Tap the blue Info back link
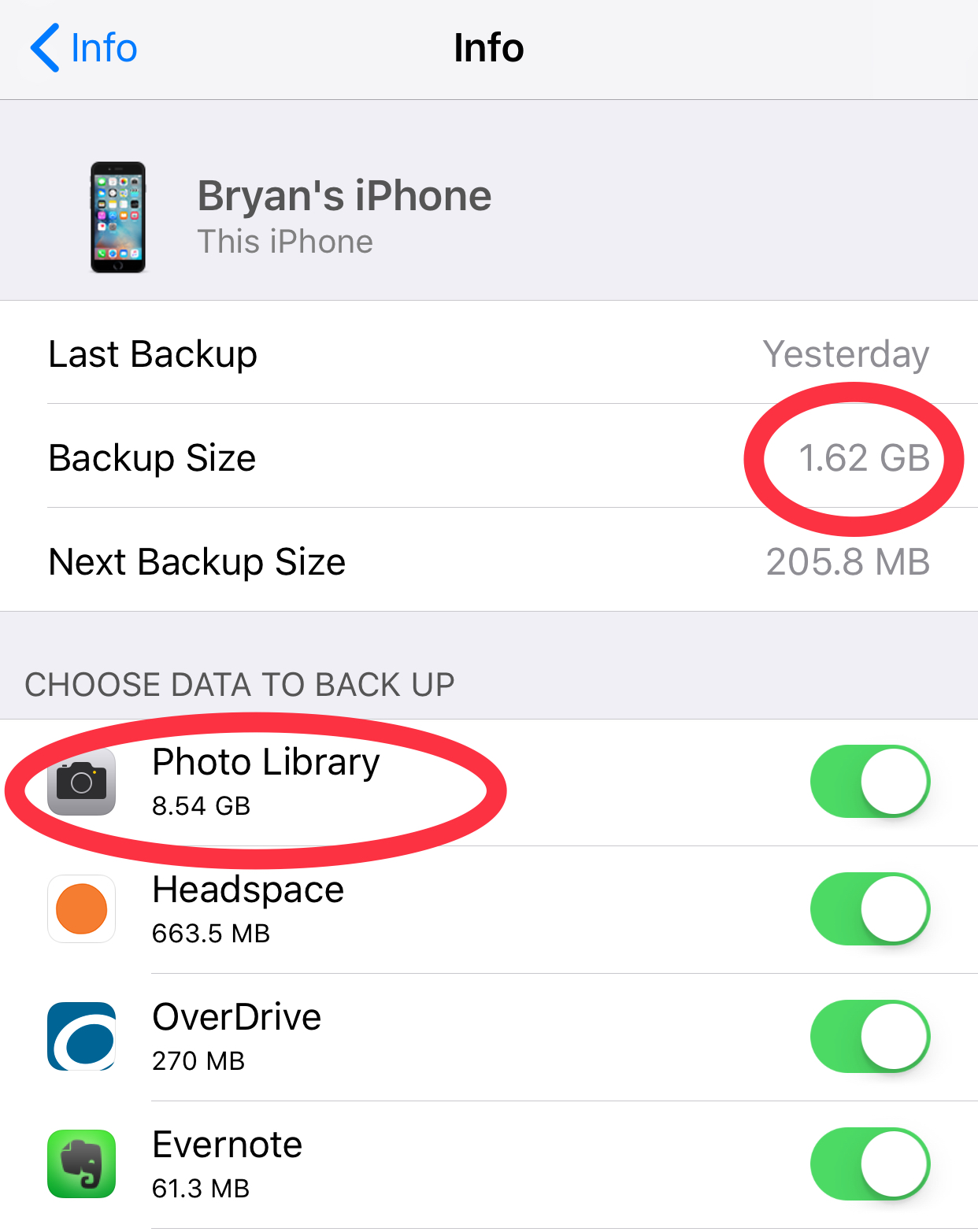Image resolution: width=978 pixels, height=1232 pixels. [102, 47]
